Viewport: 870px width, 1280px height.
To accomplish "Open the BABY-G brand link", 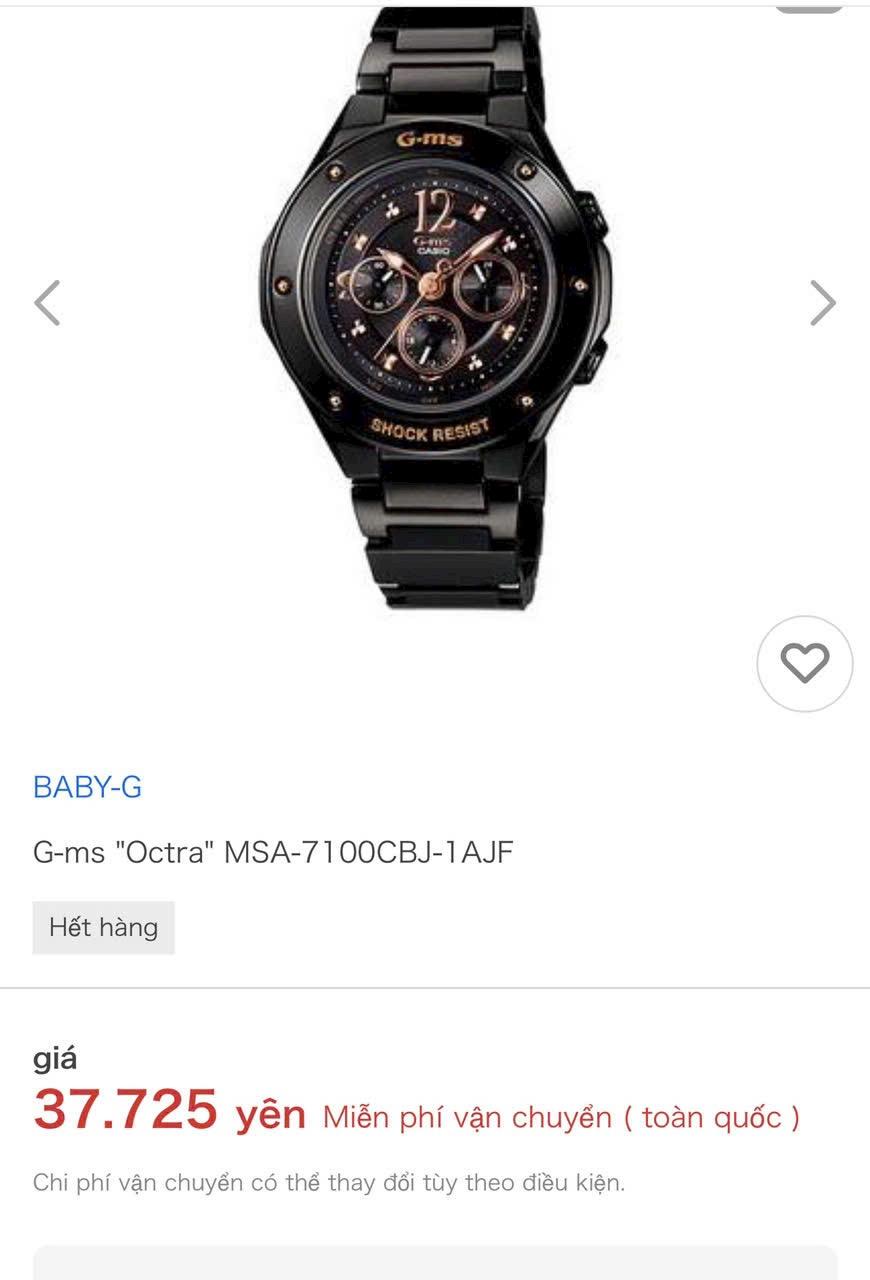I will pyautogui.click(x=88, y=787).
